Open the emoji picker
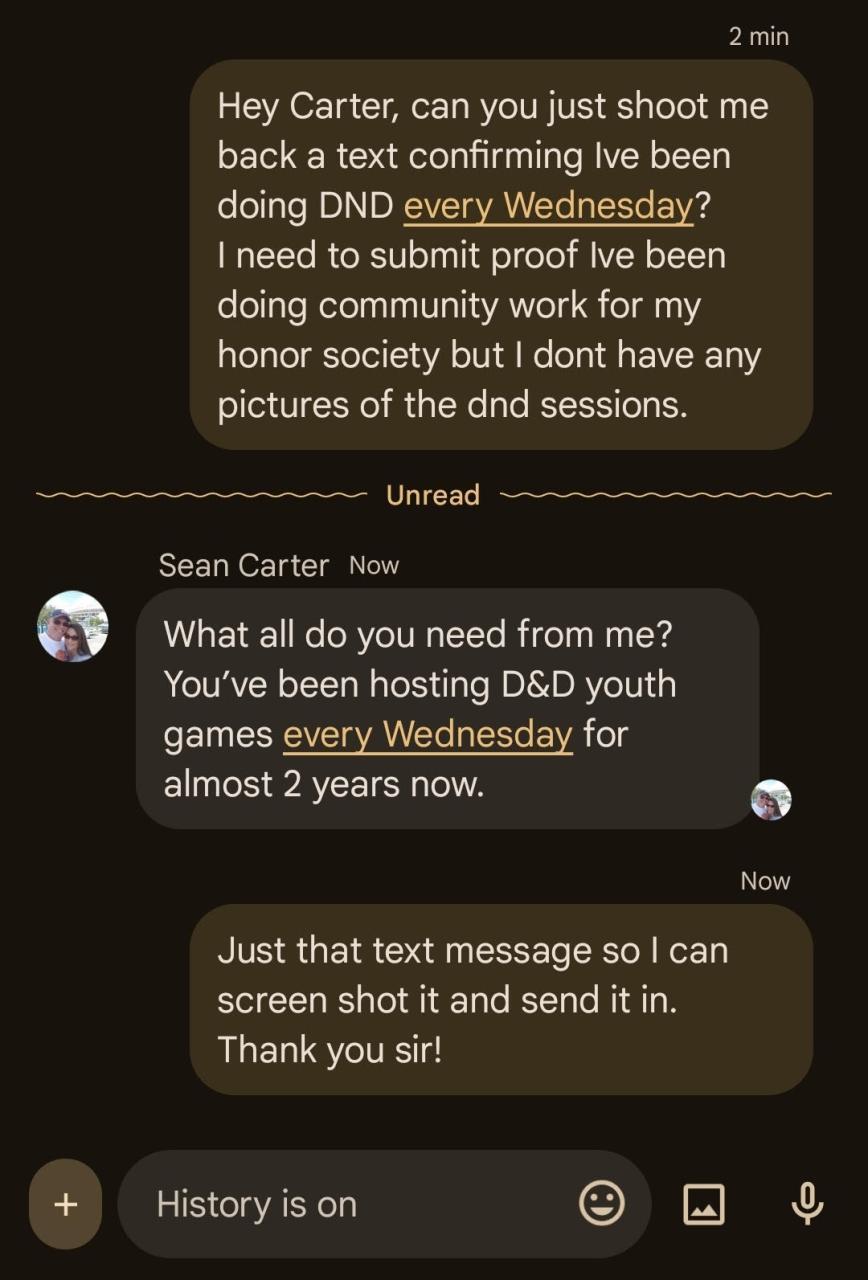 602,1203
